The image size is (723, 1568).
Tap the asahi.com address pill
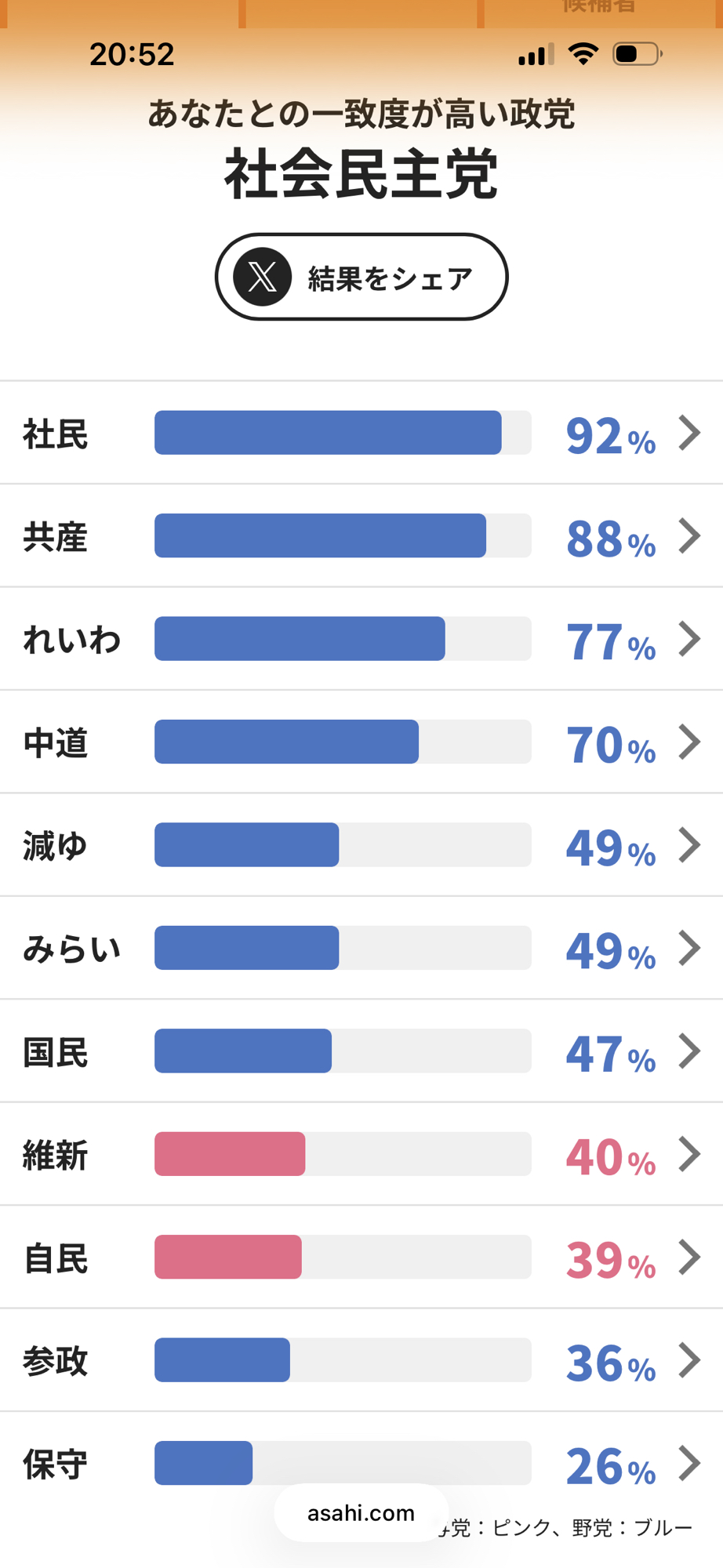coord(361,1513)
